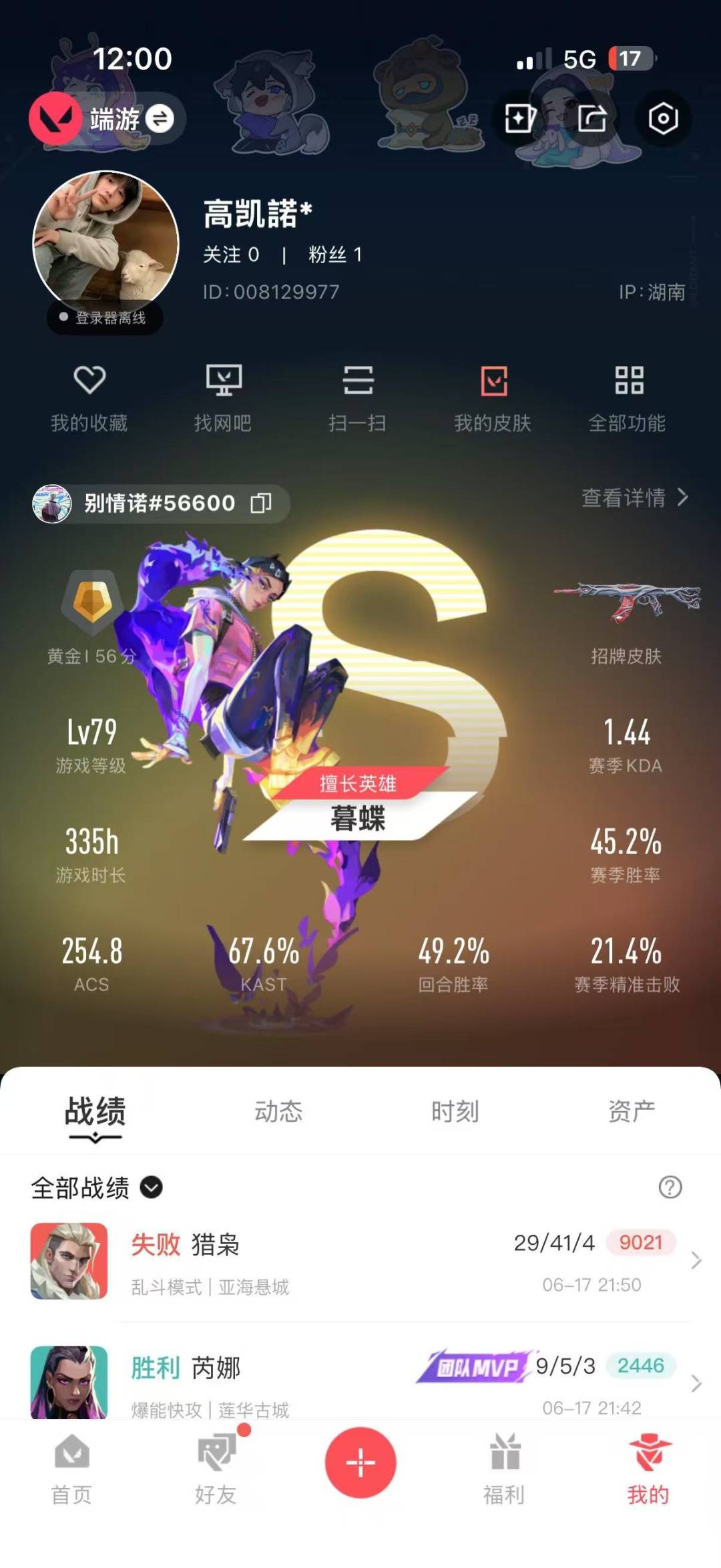The width and height of the screenshot is (721, 1568).
Task: Tap 查看详情 for detailed stats
Action: click(x=635, y=498)
